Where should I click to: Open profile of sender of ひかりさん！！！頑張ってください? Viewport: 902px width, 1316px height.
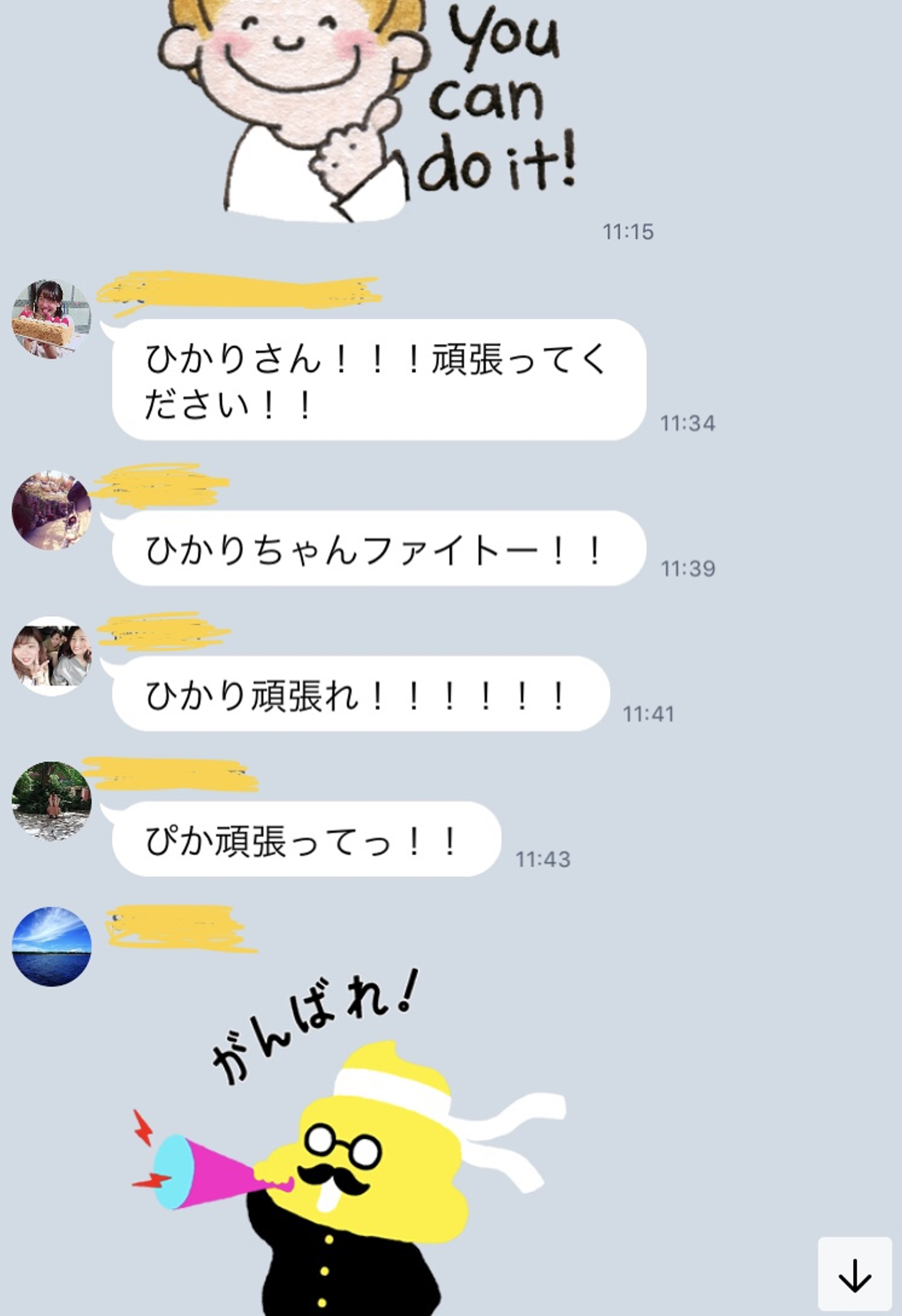coord(51,319)
